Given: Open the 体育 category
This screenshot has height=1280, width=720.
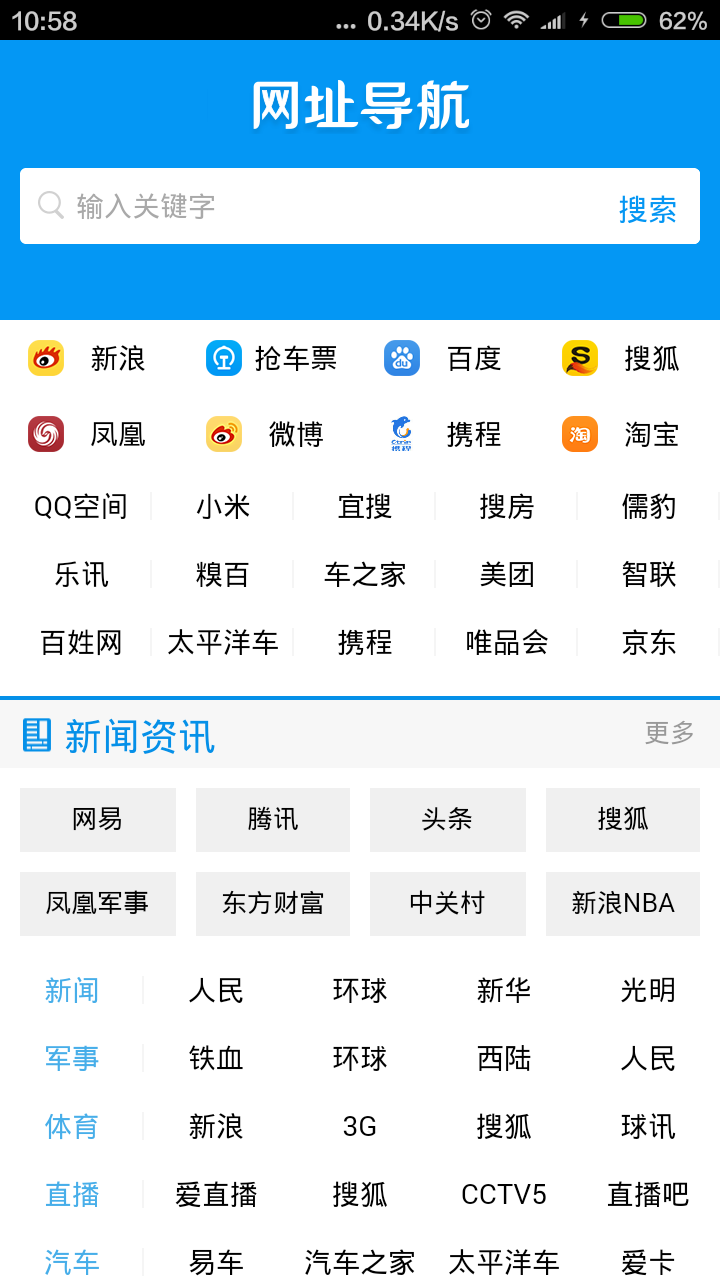Looking at the screenshot, I should [x=72, y=1127].
